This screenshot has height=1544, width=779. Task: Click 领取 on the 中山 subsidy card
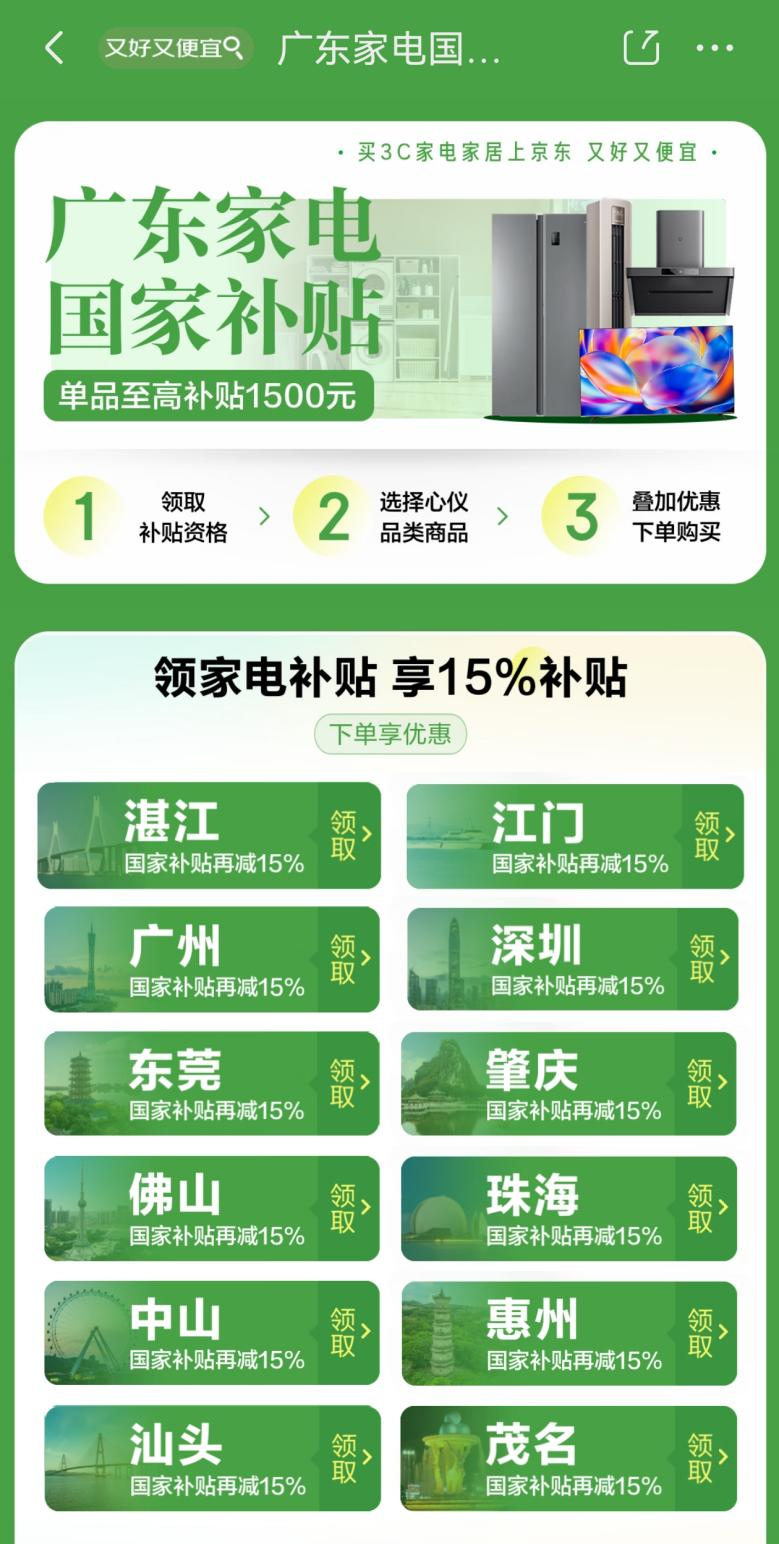pyautogui.click(x=343, y=1333)
